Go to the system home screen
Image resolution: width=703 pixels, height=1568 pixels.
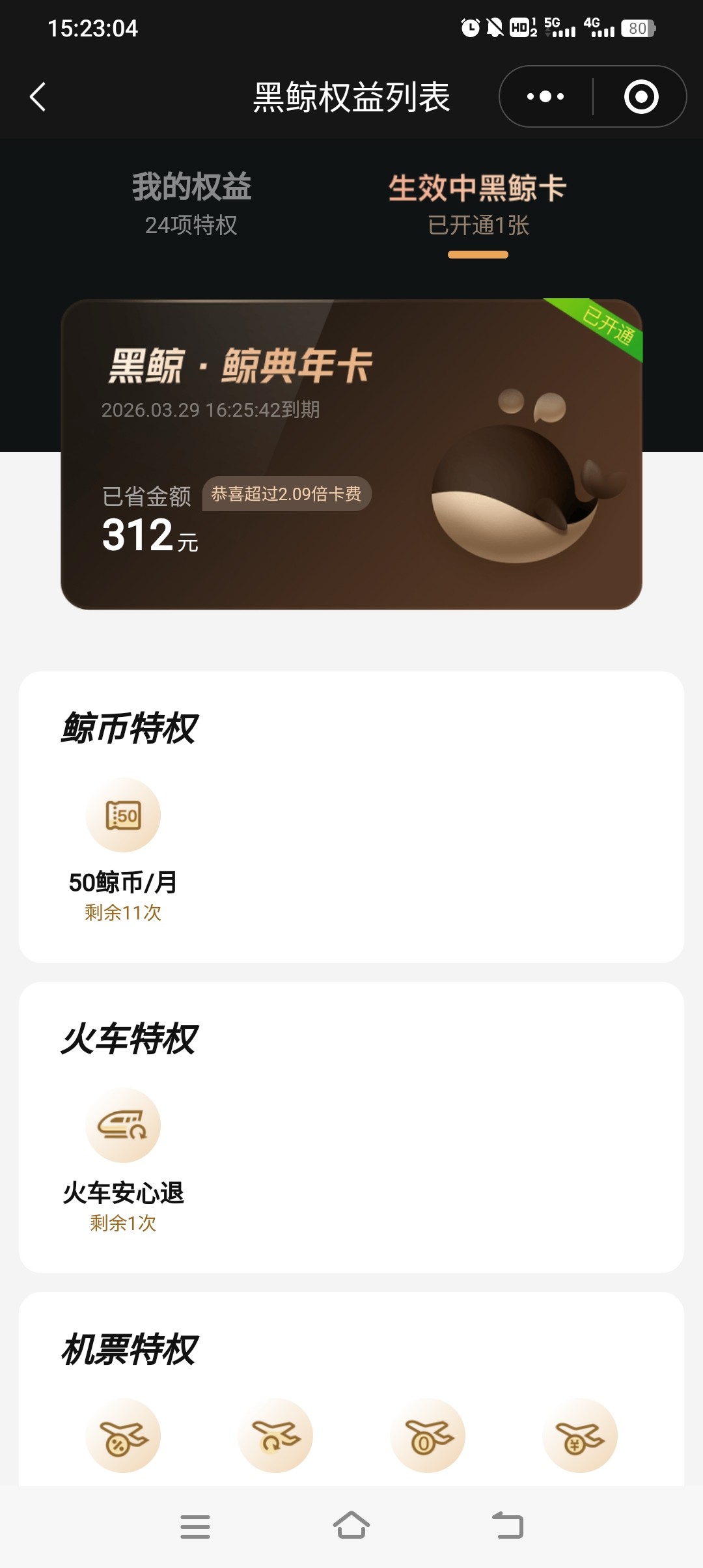pos(351,1526)
